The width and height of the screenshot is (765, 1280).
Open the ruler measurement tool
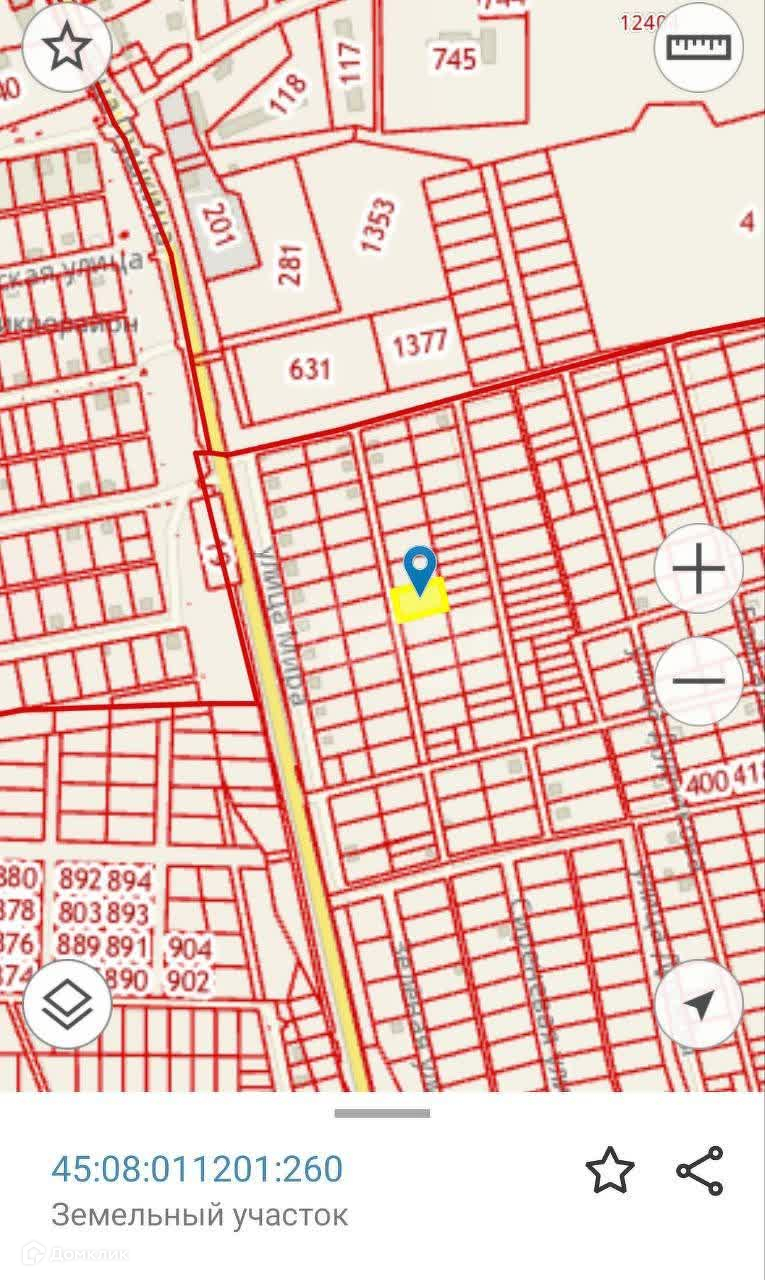point(699,48)
